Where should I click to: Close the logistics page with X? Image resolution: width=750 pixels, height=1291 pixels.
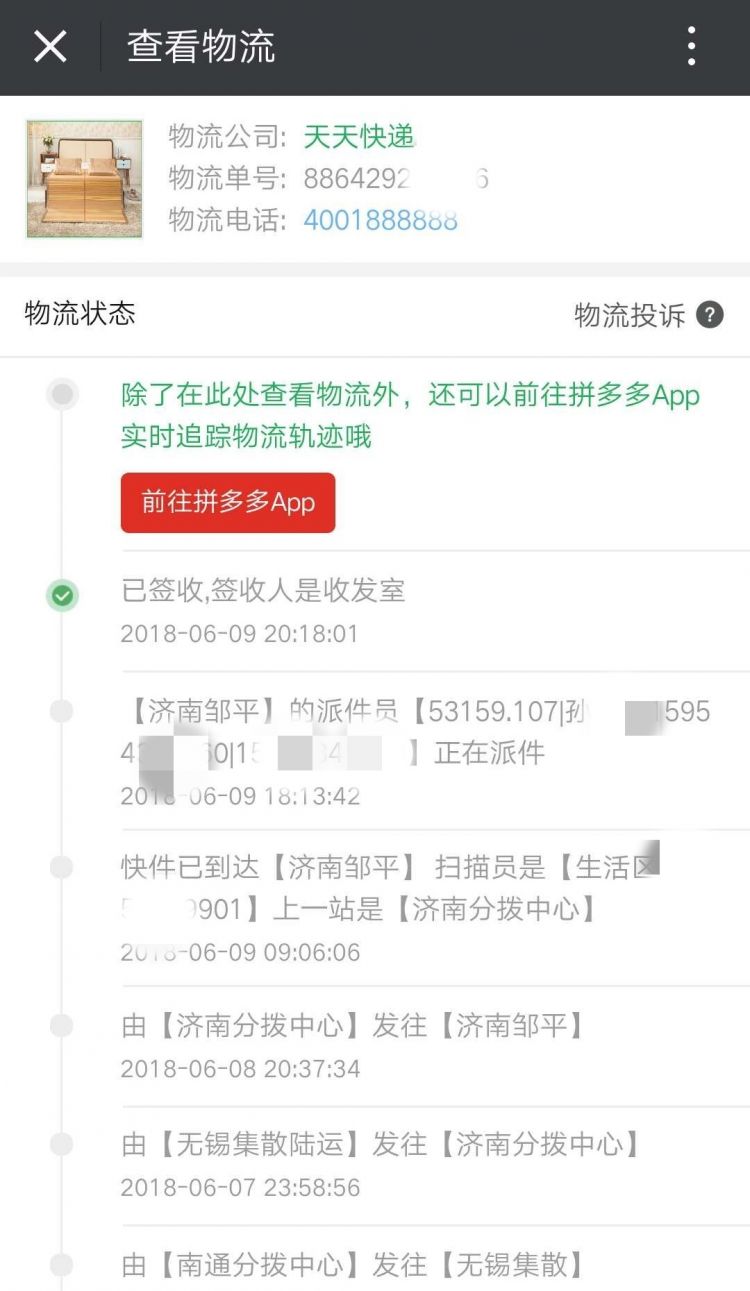click(x=50, y=47)
